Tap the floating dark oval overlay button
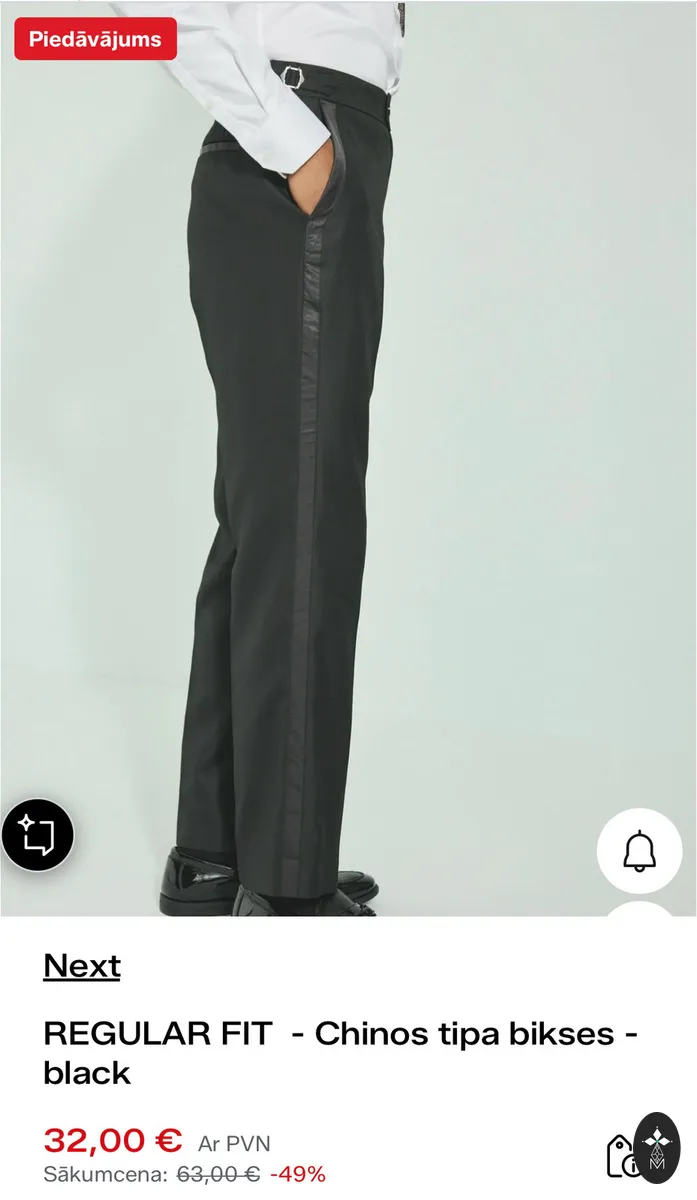Screen dimensions: 697x1200 [658, 1148]
